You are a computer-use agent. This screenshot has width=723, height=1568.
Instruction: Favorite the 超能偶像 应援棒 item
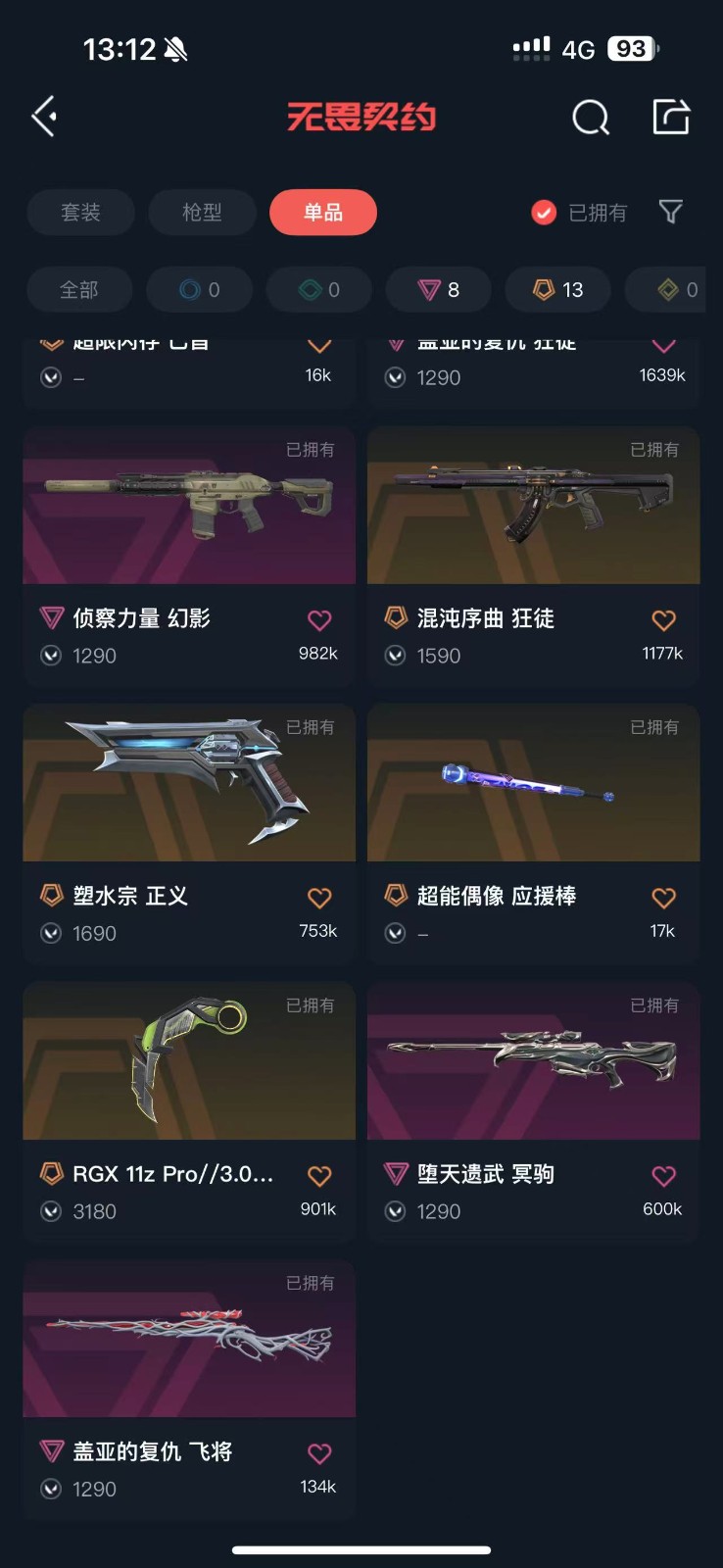coord(663,898)
